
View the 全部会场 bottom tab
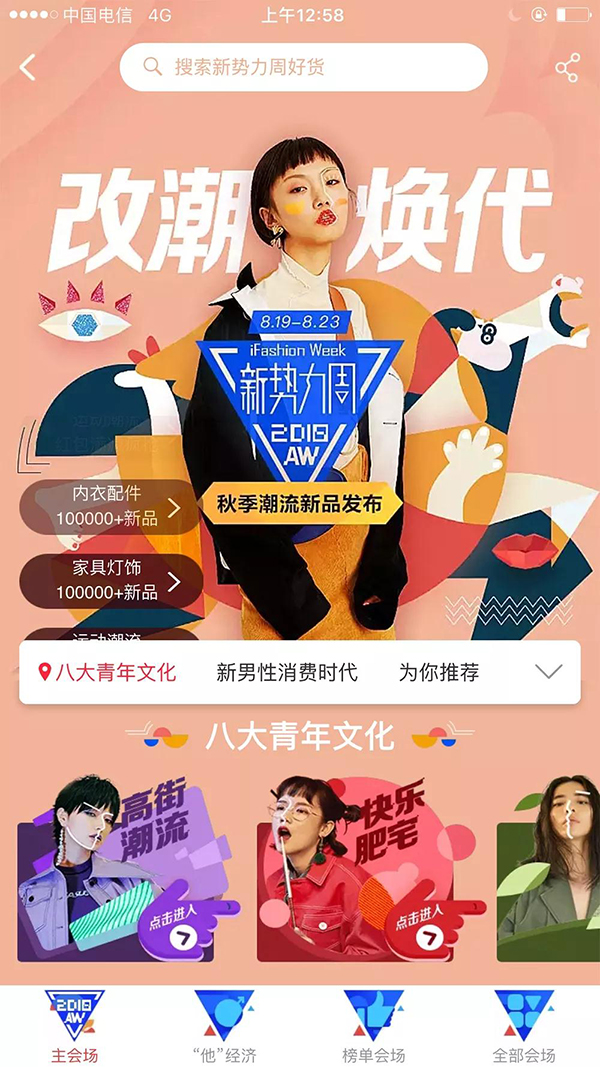point(524,1026)
